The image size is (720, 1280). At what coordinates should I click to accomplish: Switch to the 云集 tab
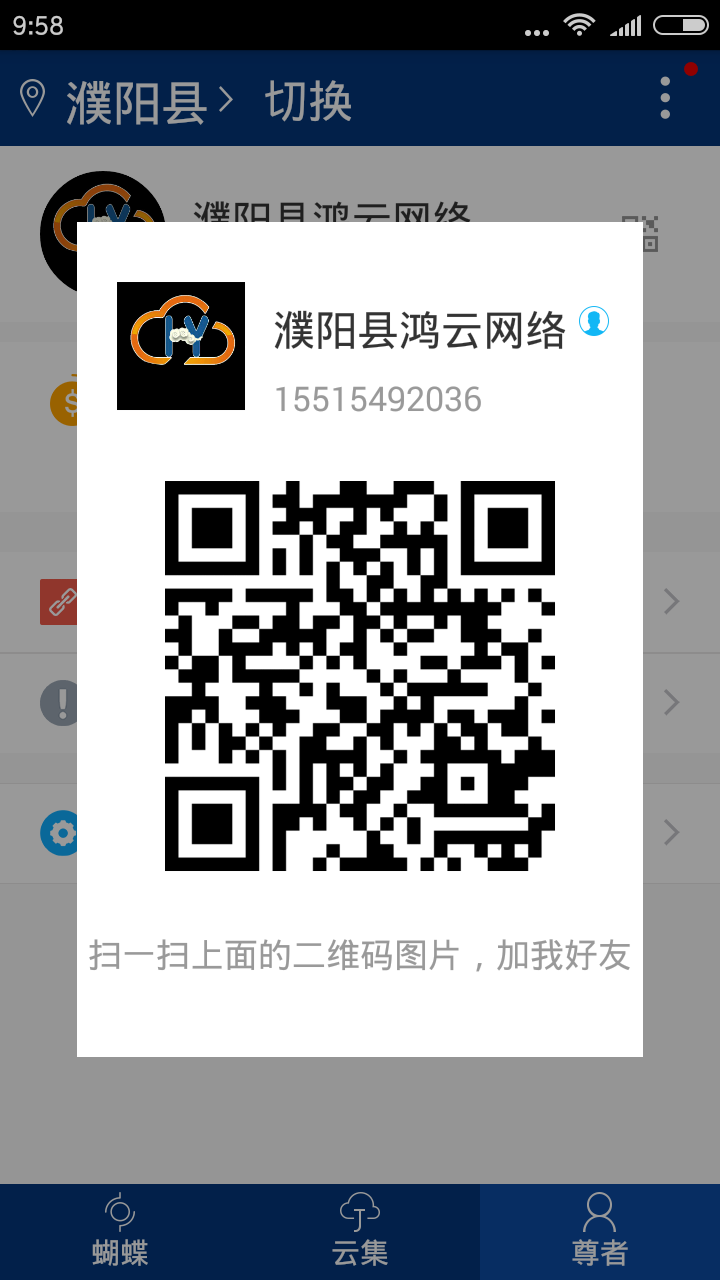tap(360, 1232)
